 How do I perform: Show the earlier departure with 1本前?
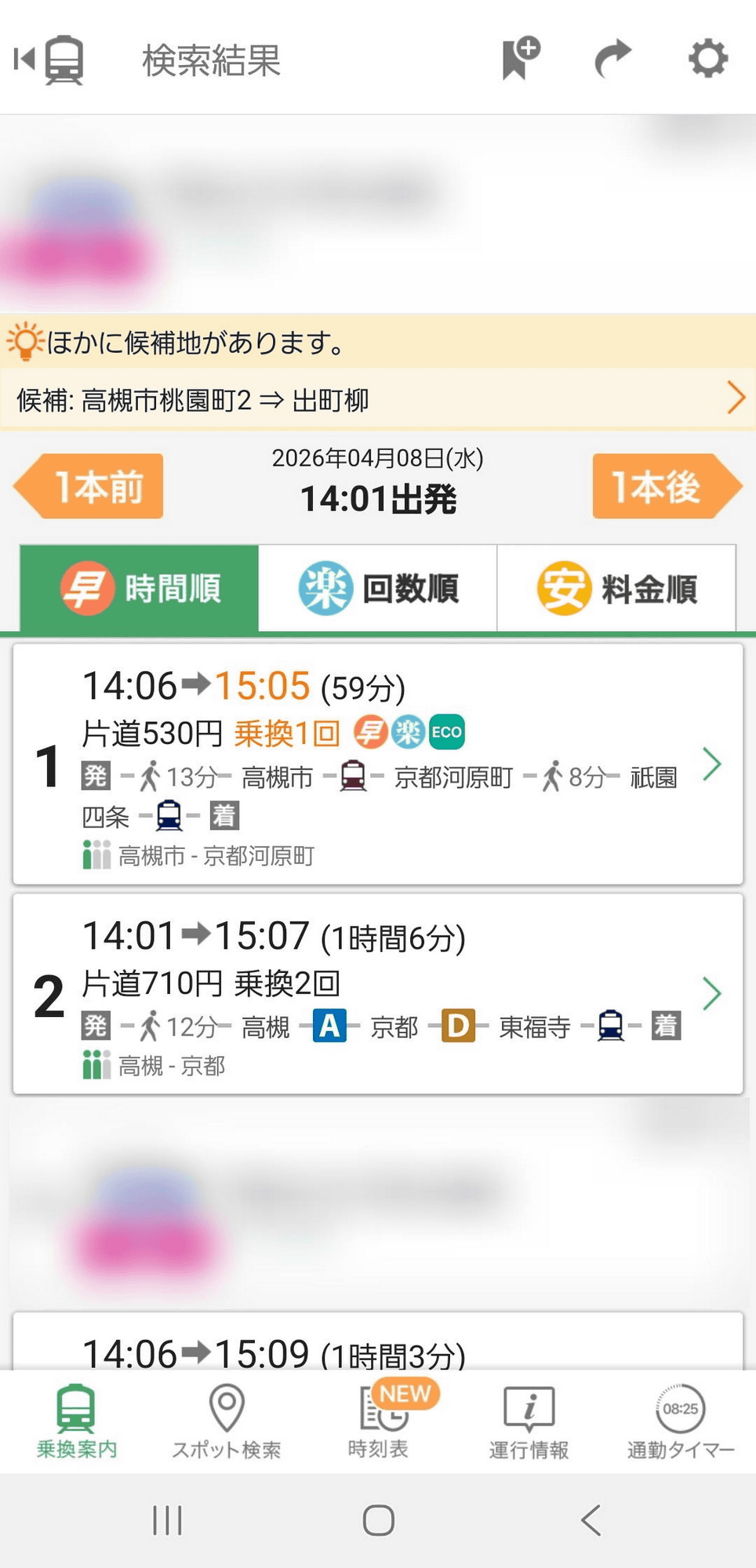(x=91, y=486)
